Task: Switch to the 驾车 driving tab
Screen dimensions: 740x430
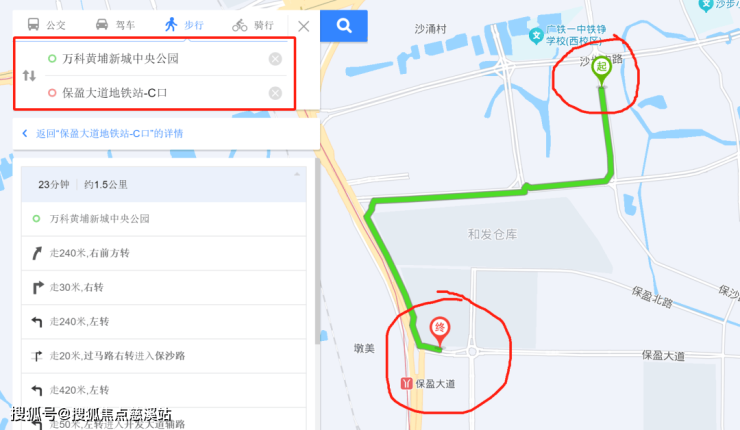Action: pyautogui.click(x=115, y=24)
